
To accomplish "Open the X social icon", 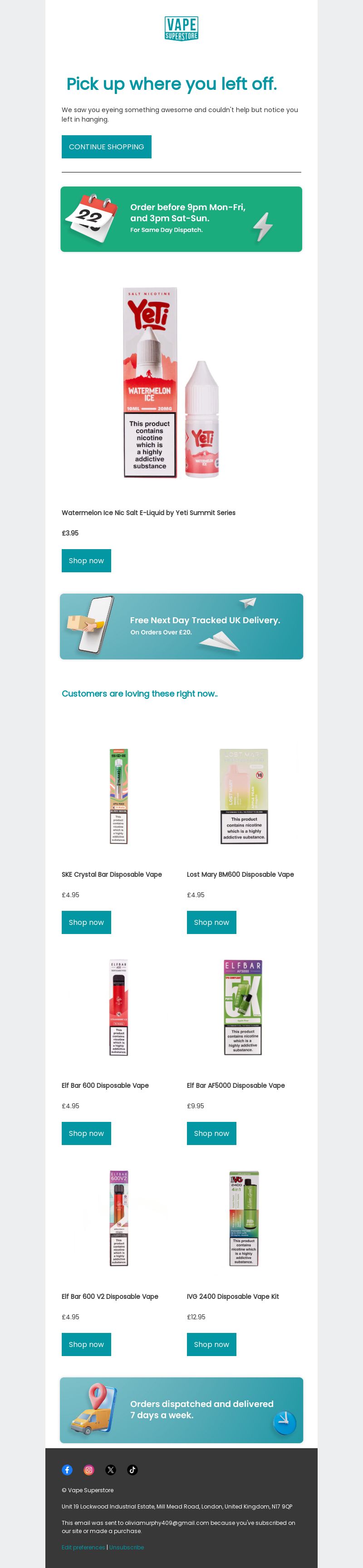I will click(110, 1470).
